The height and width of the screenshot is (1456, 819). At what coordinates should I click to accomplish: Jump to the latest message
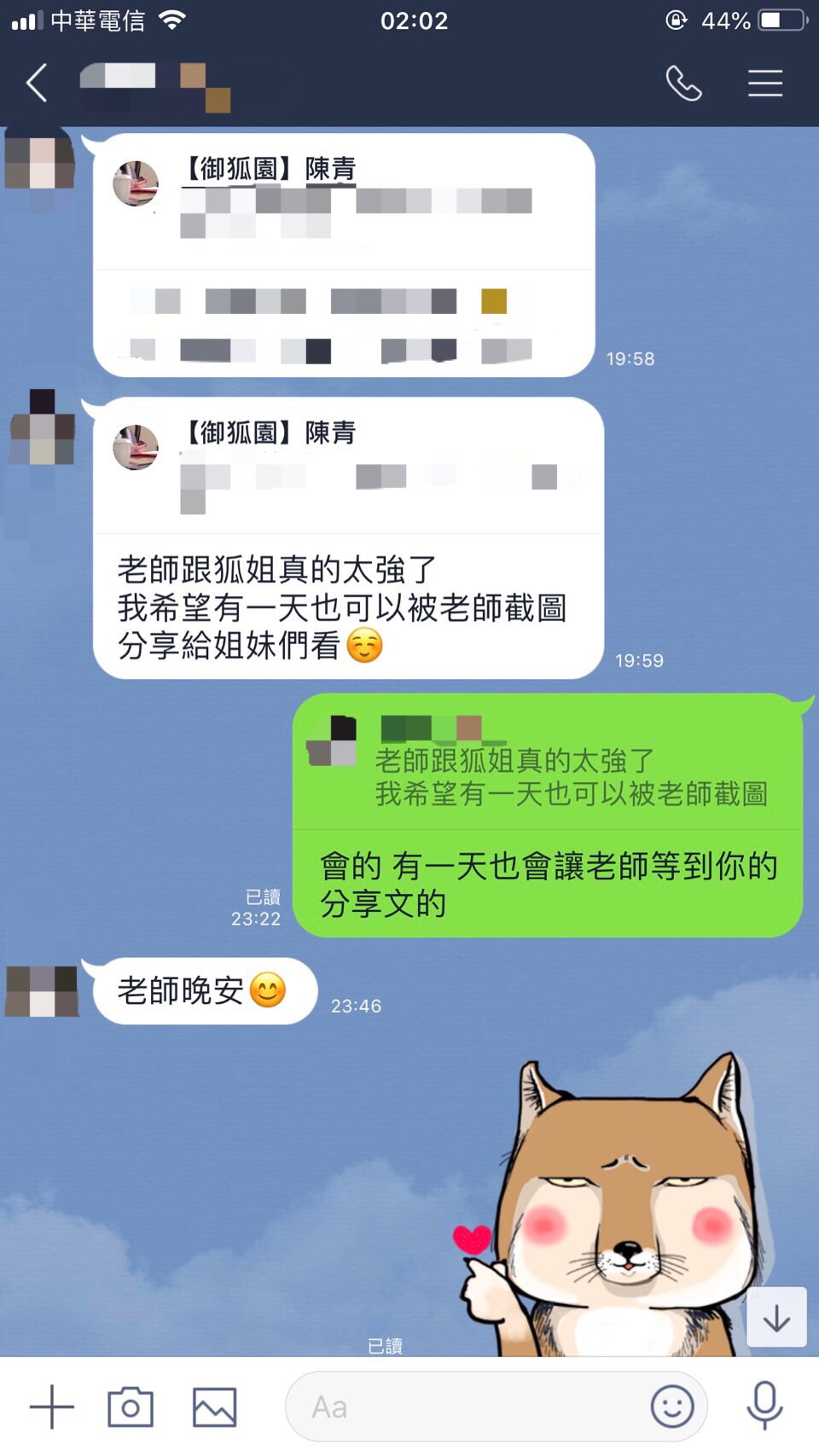[x=776, y=1318]
